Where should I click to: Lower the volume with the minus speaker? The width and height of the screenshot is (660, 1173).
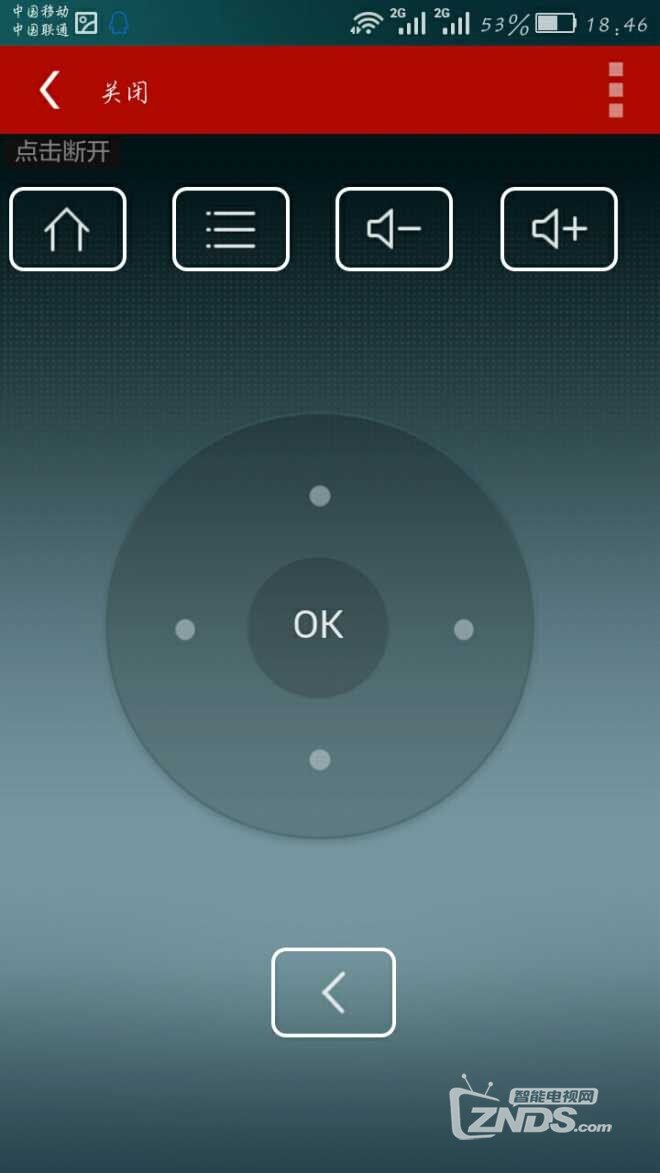(x=394, y=230)
